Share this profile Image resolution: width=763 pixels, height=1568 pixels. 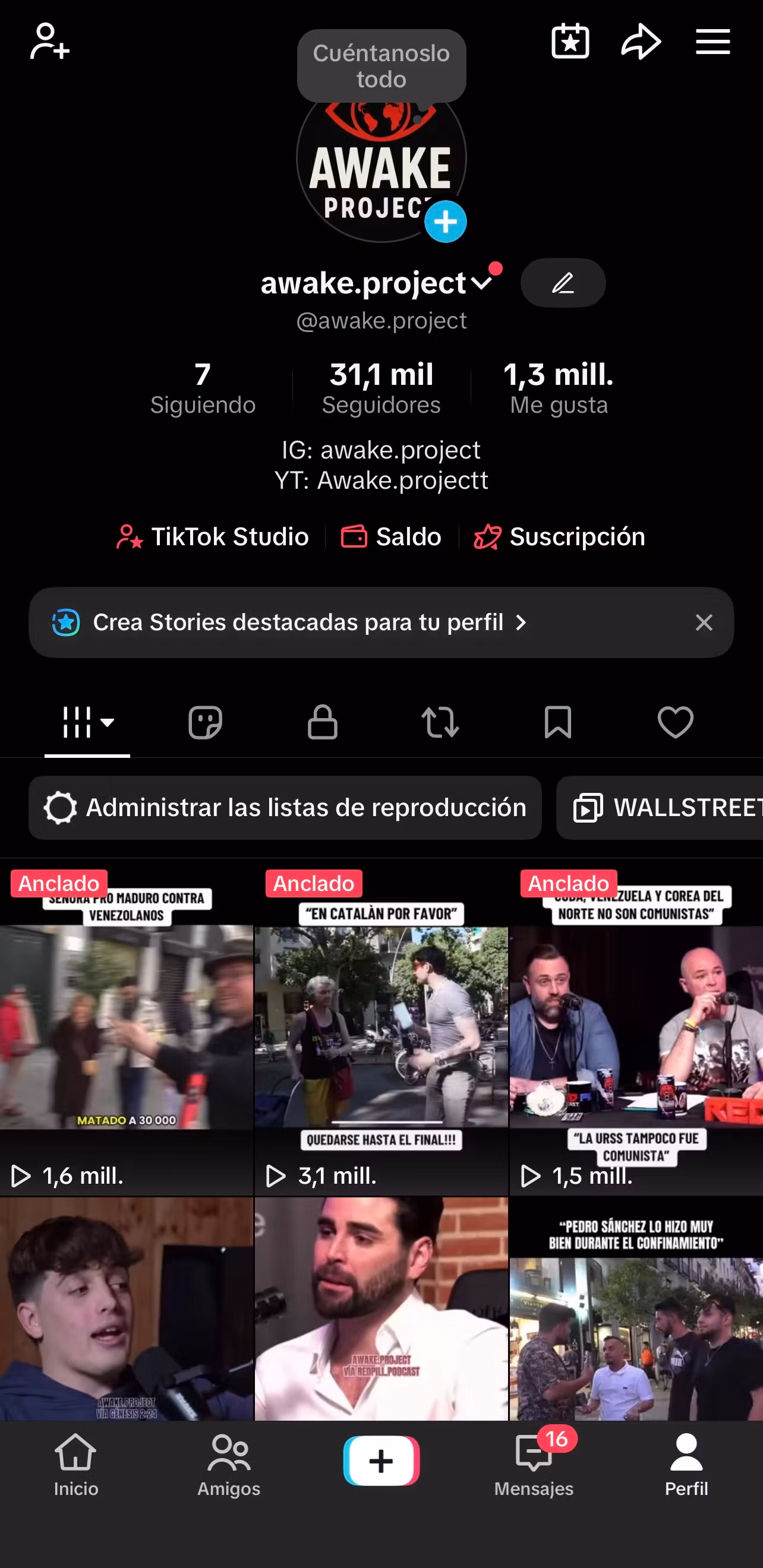pyautogui.click(x=641, y=42)
